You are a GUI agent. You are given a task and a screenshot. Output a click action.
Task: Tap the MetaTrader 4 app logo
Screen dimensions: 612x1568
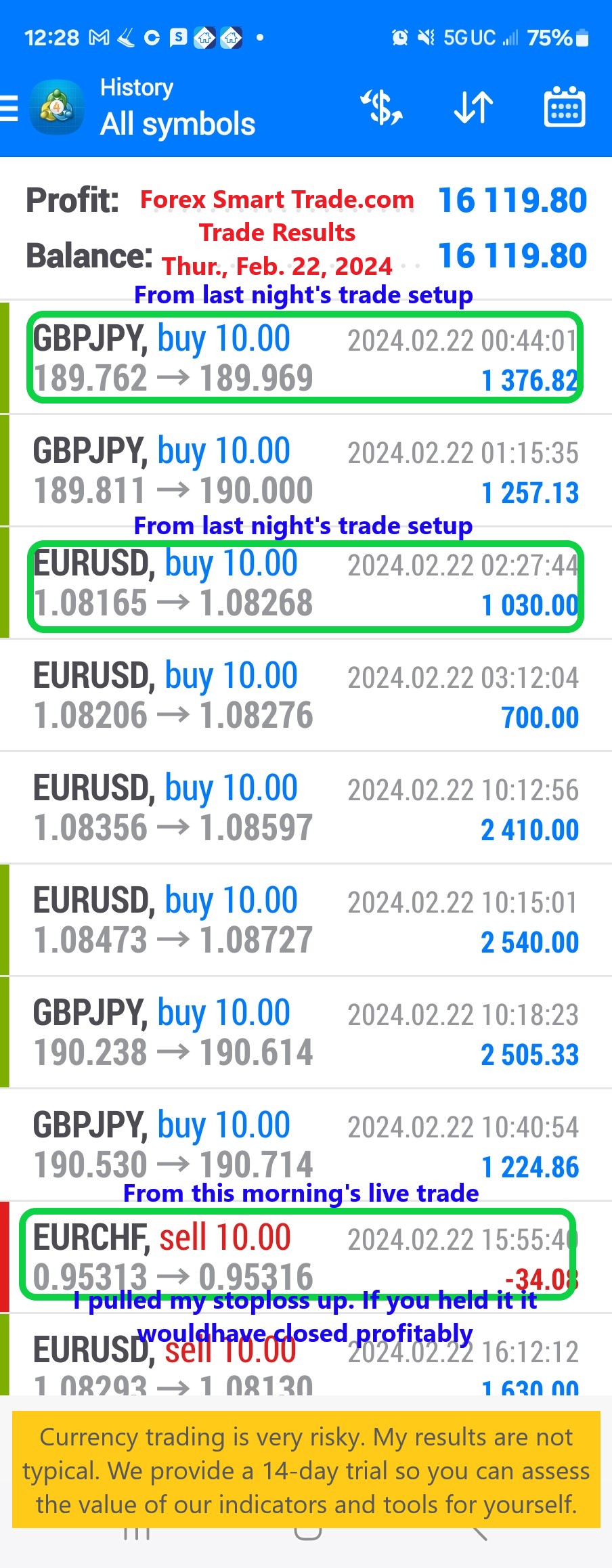(x=57, y=106)
